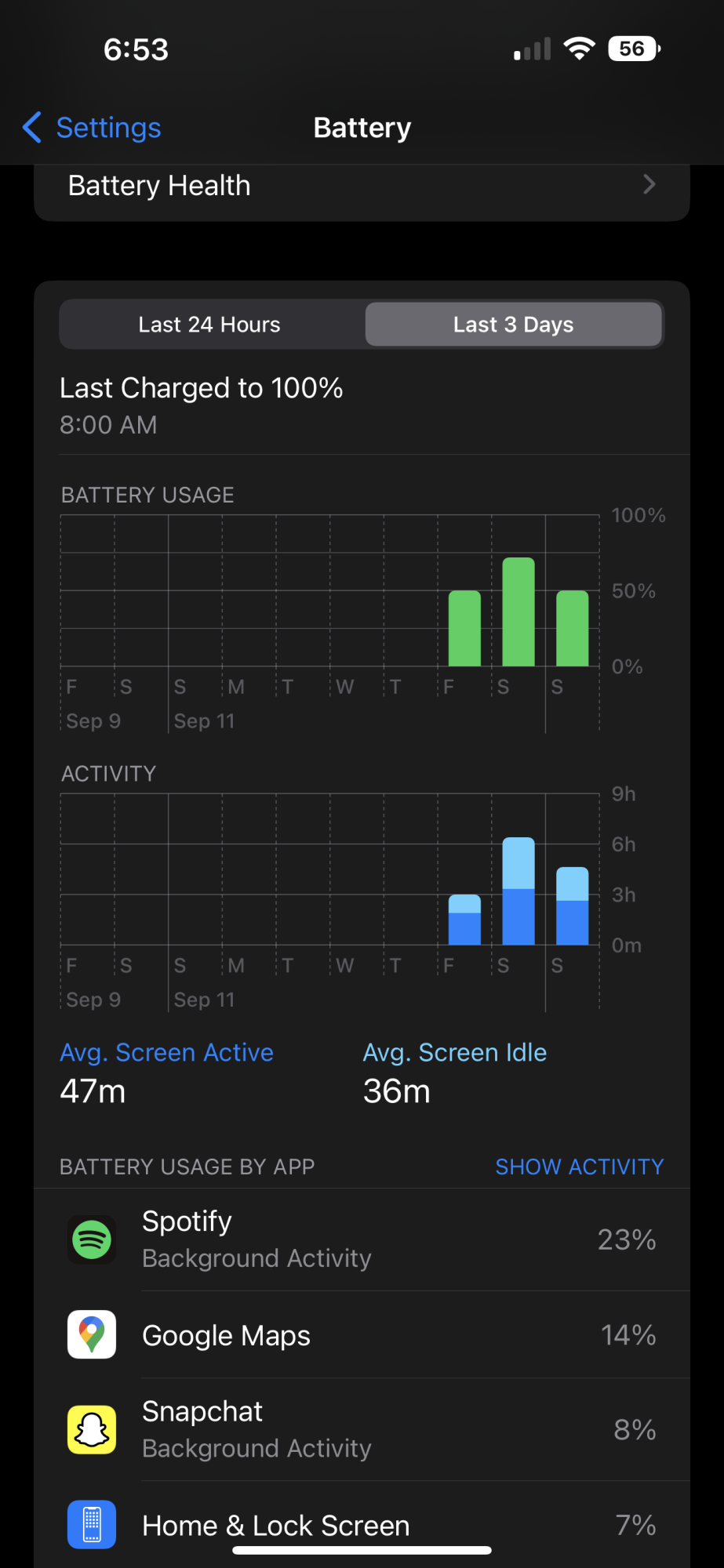
Task: Open Spotify battery usage row
Action: click(362, 1240)
